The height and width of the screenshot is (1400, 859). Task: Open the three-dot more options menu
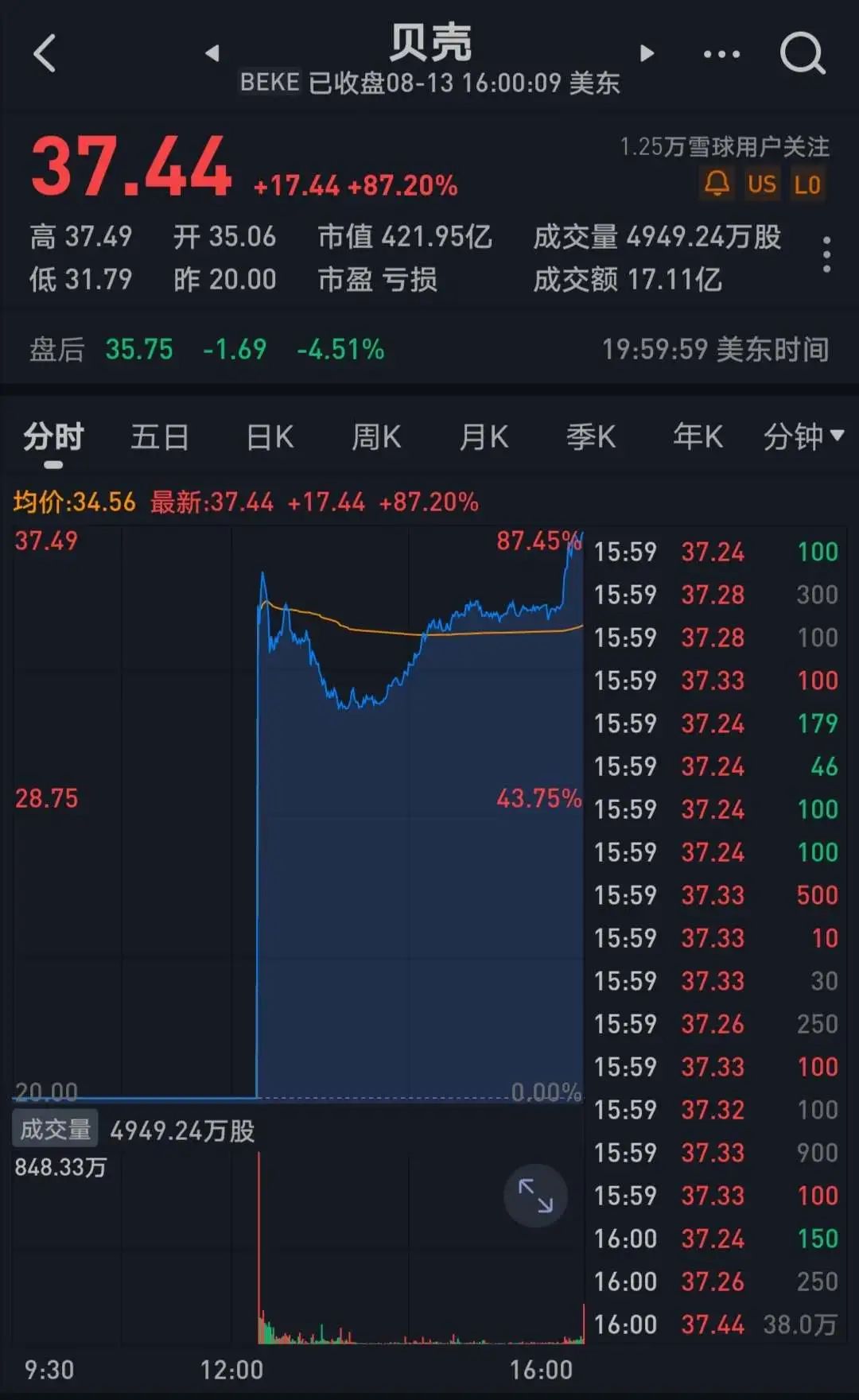pos(721,54)
